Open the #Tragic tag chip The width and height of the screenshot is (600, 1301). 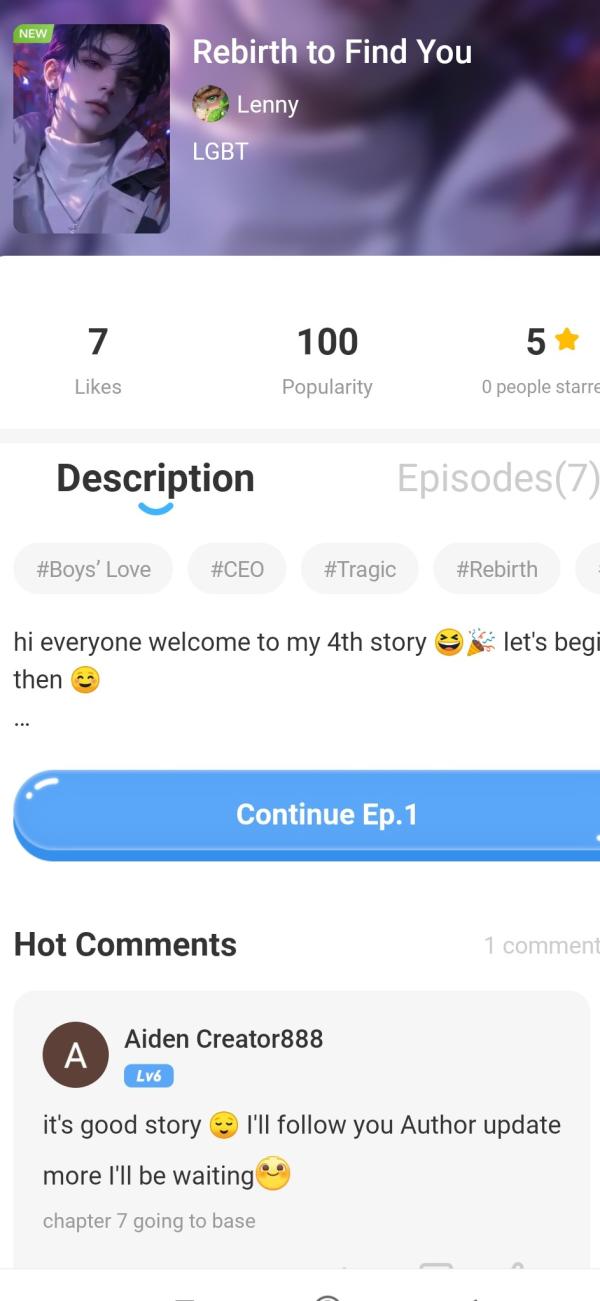point(360,569)
